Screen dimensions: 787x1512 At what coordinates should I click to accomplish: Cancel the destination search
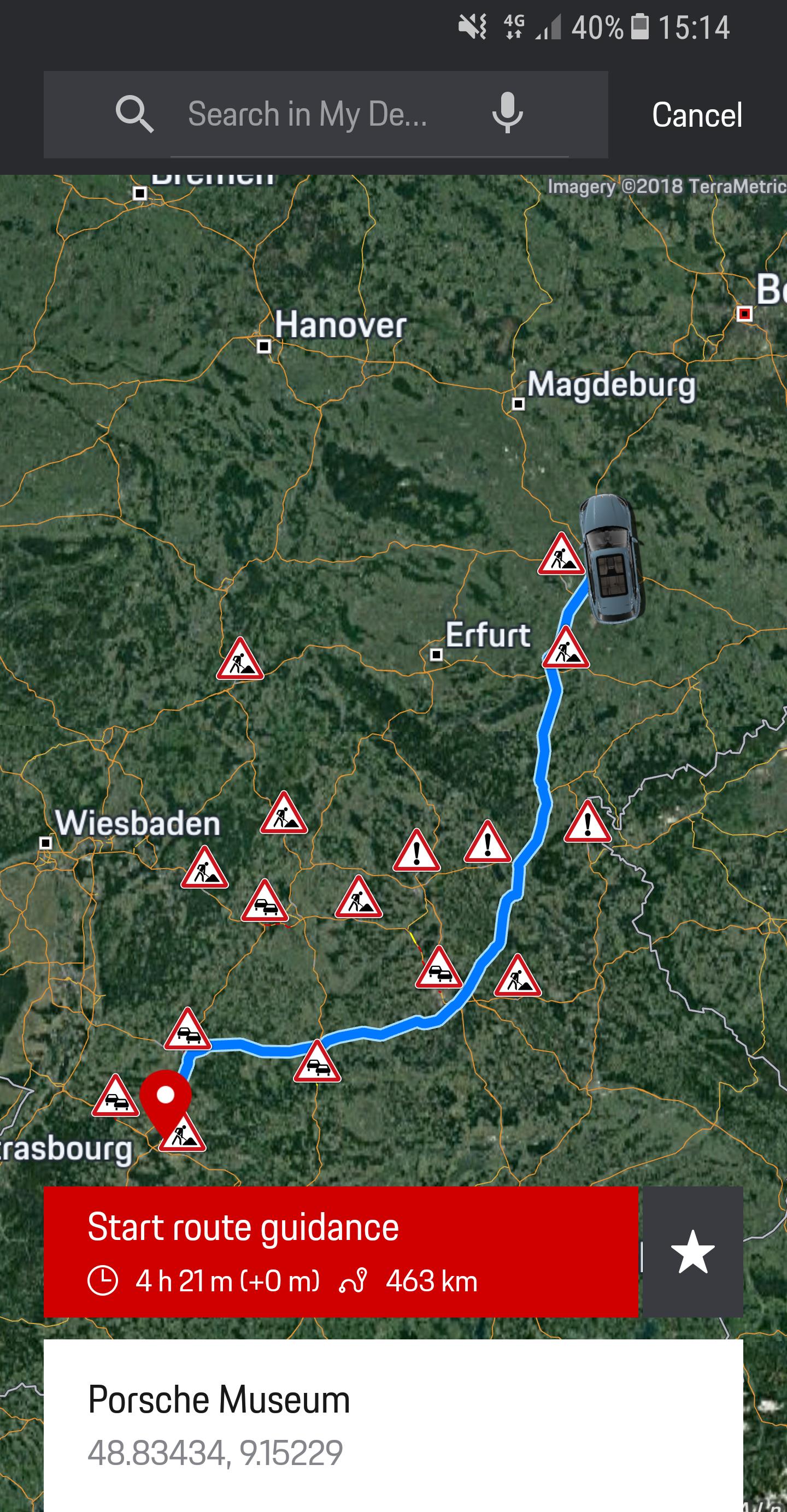697,115
